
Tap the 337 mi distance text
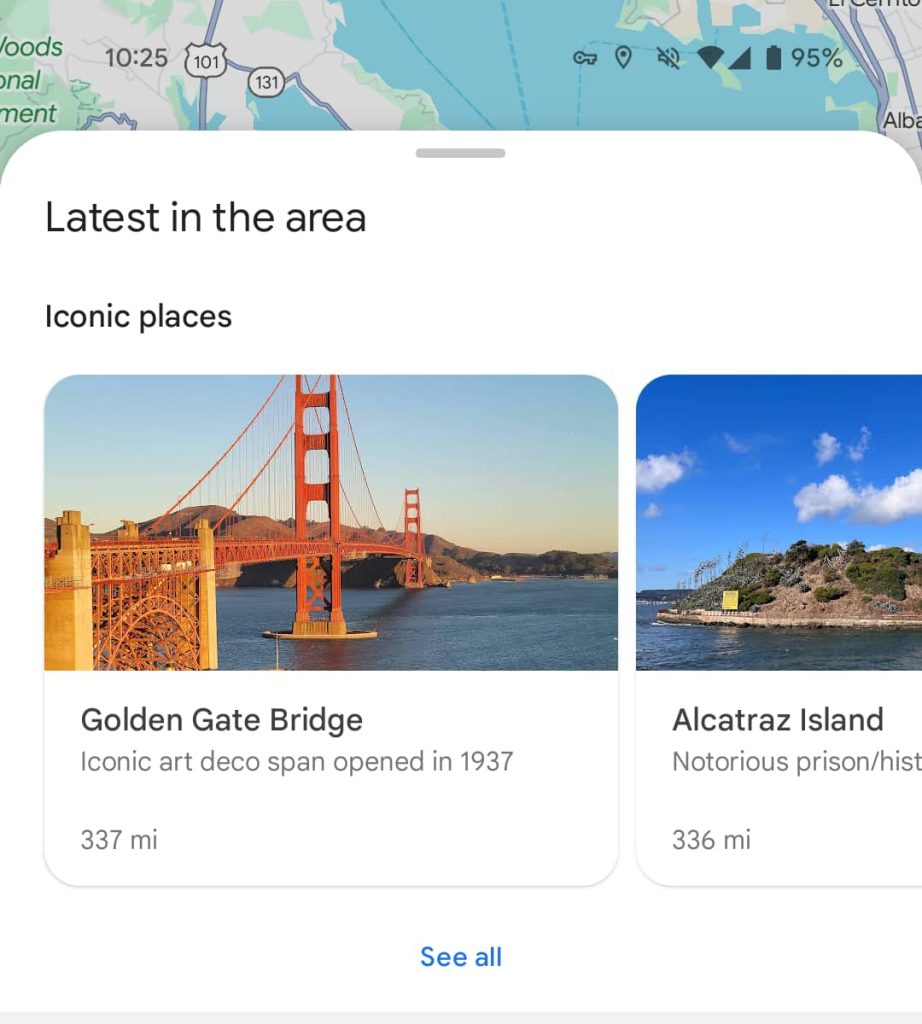coord(117,840)
